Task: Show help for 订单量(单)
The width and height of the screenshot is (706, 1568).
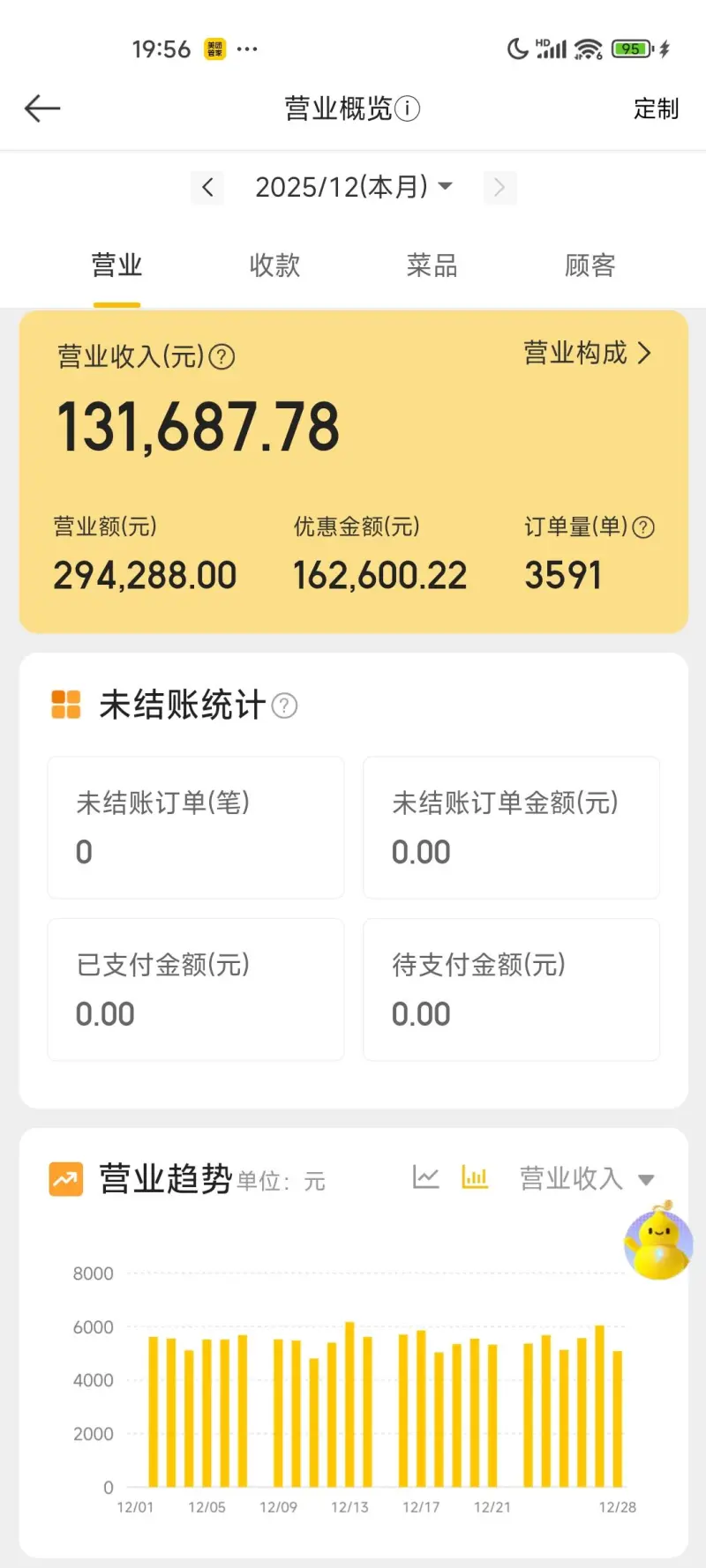Action: [644, 527]
